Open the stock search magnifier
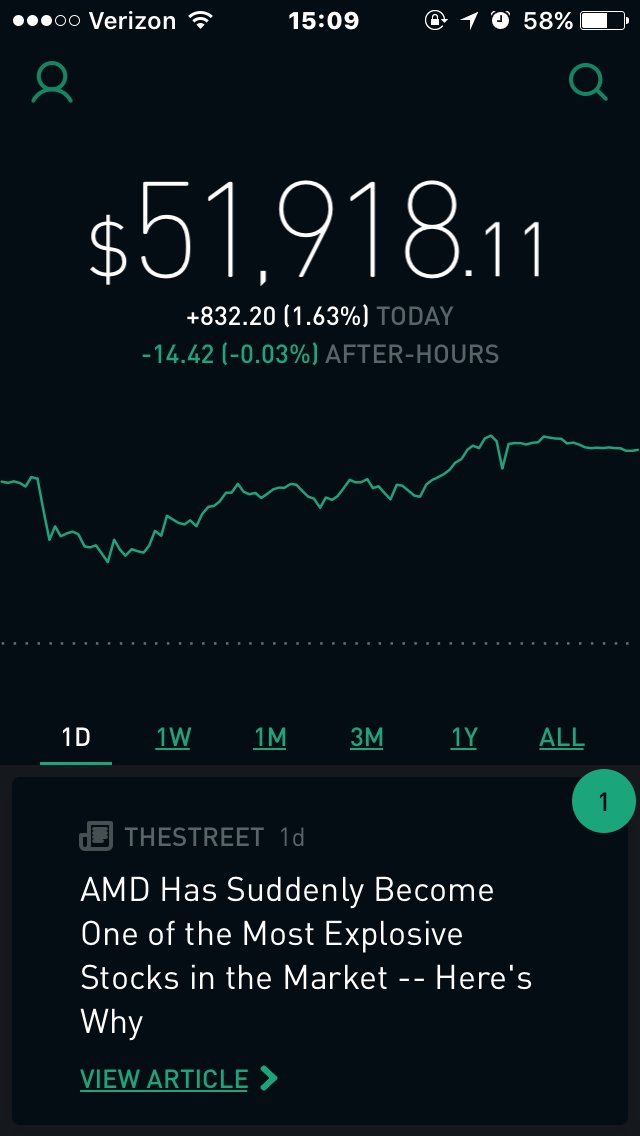 point(588,84)
